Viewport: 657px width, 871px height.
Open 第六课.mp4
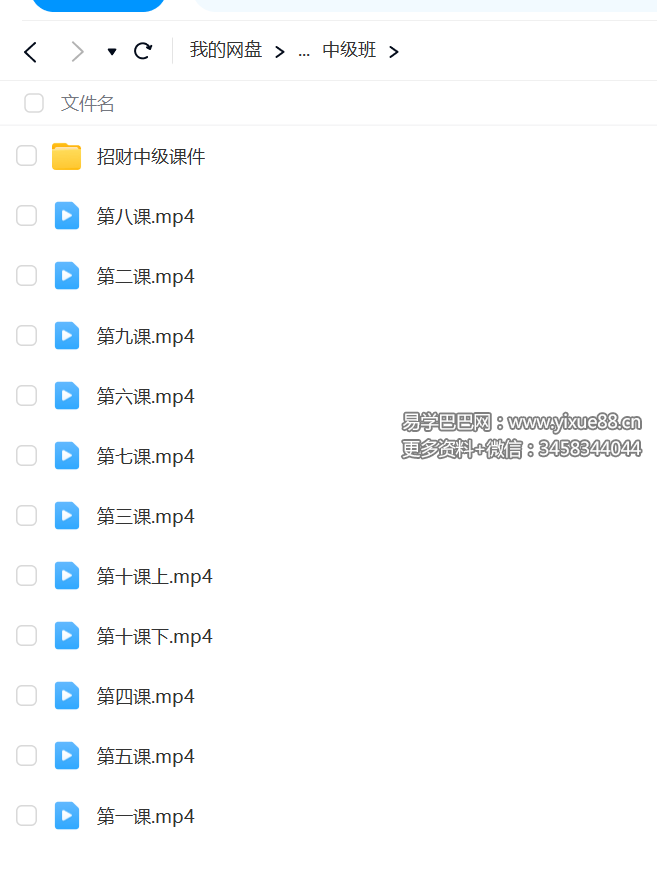point(145,396)
